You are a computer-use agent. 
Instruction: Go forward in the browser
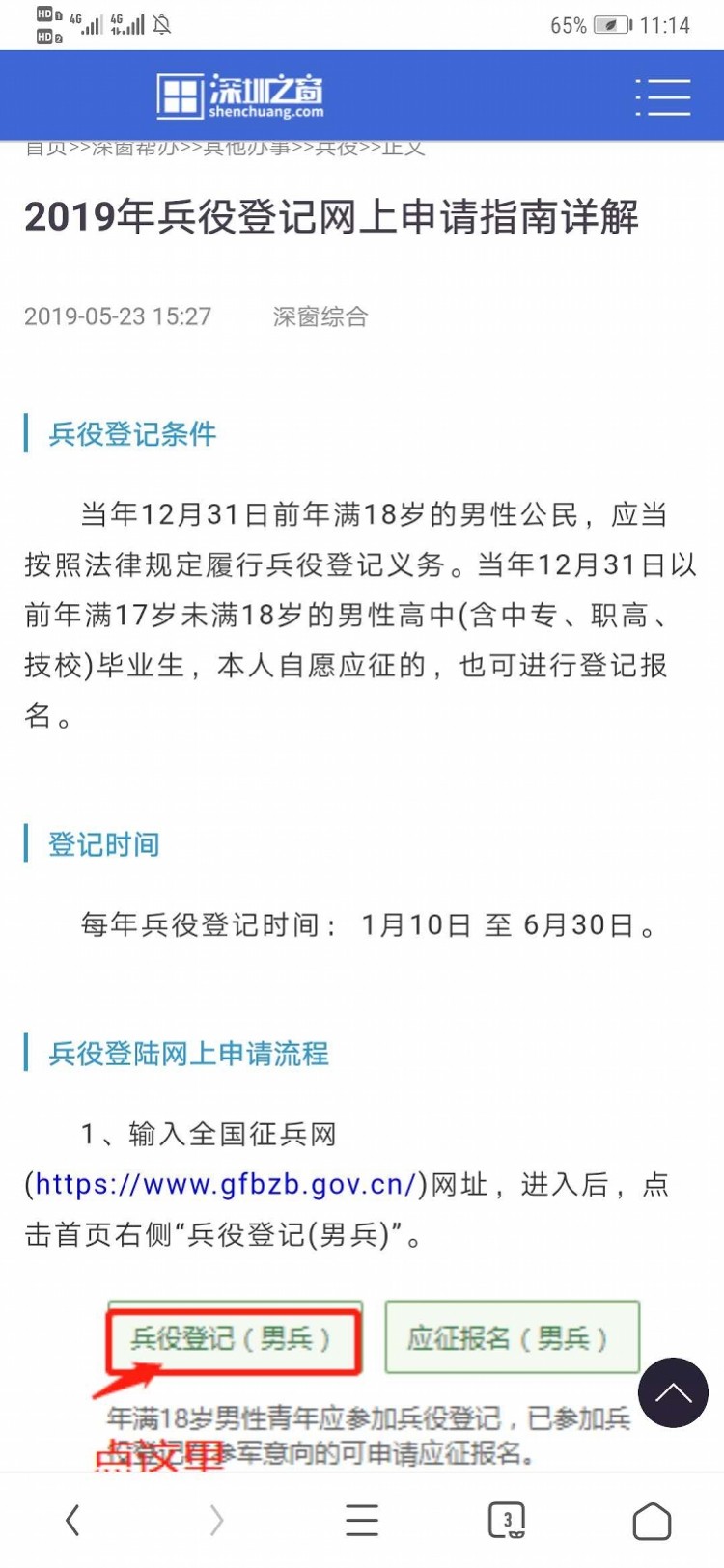216,1521
